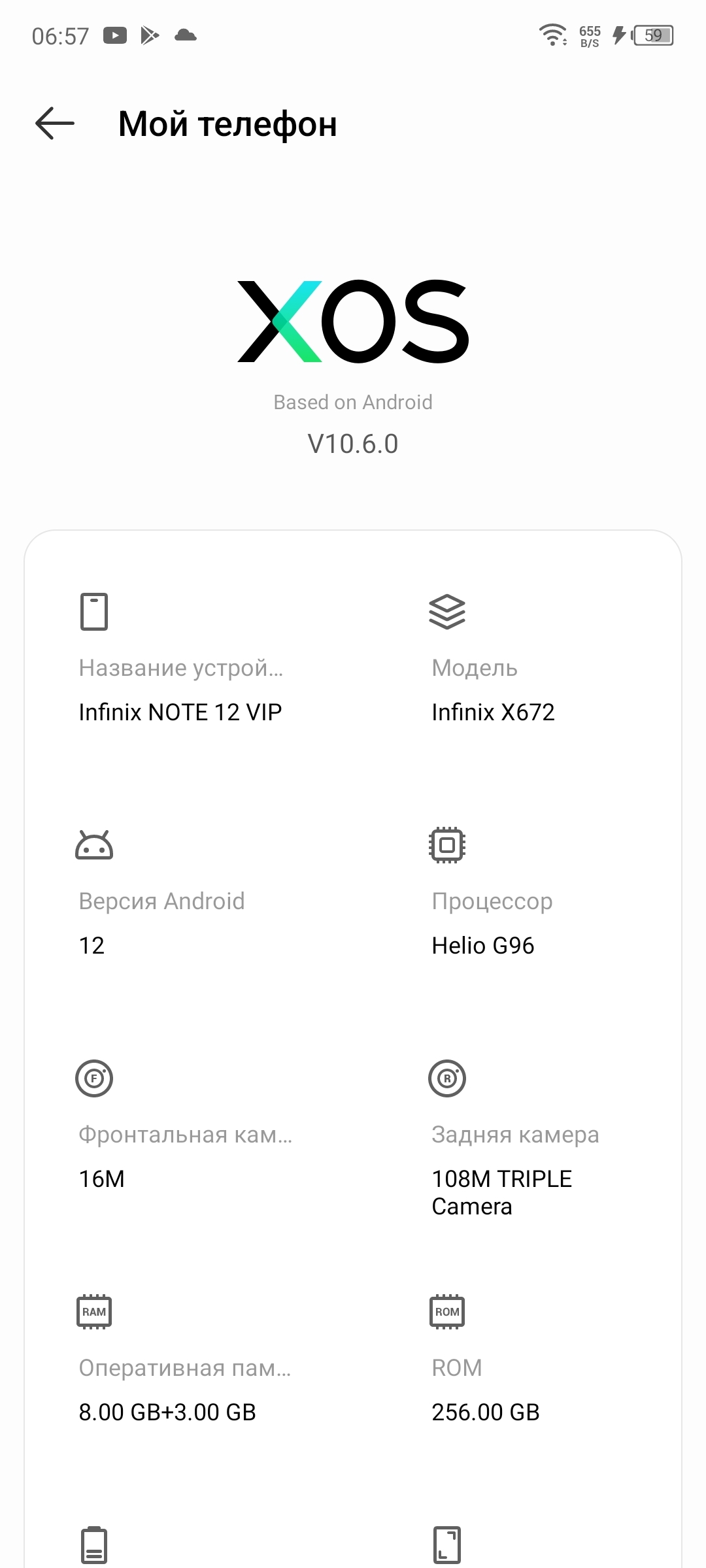706x1568 pixels.
Task: Open the device name Infinix NOTE 12 VIP
Action: (x=180, y=711)
